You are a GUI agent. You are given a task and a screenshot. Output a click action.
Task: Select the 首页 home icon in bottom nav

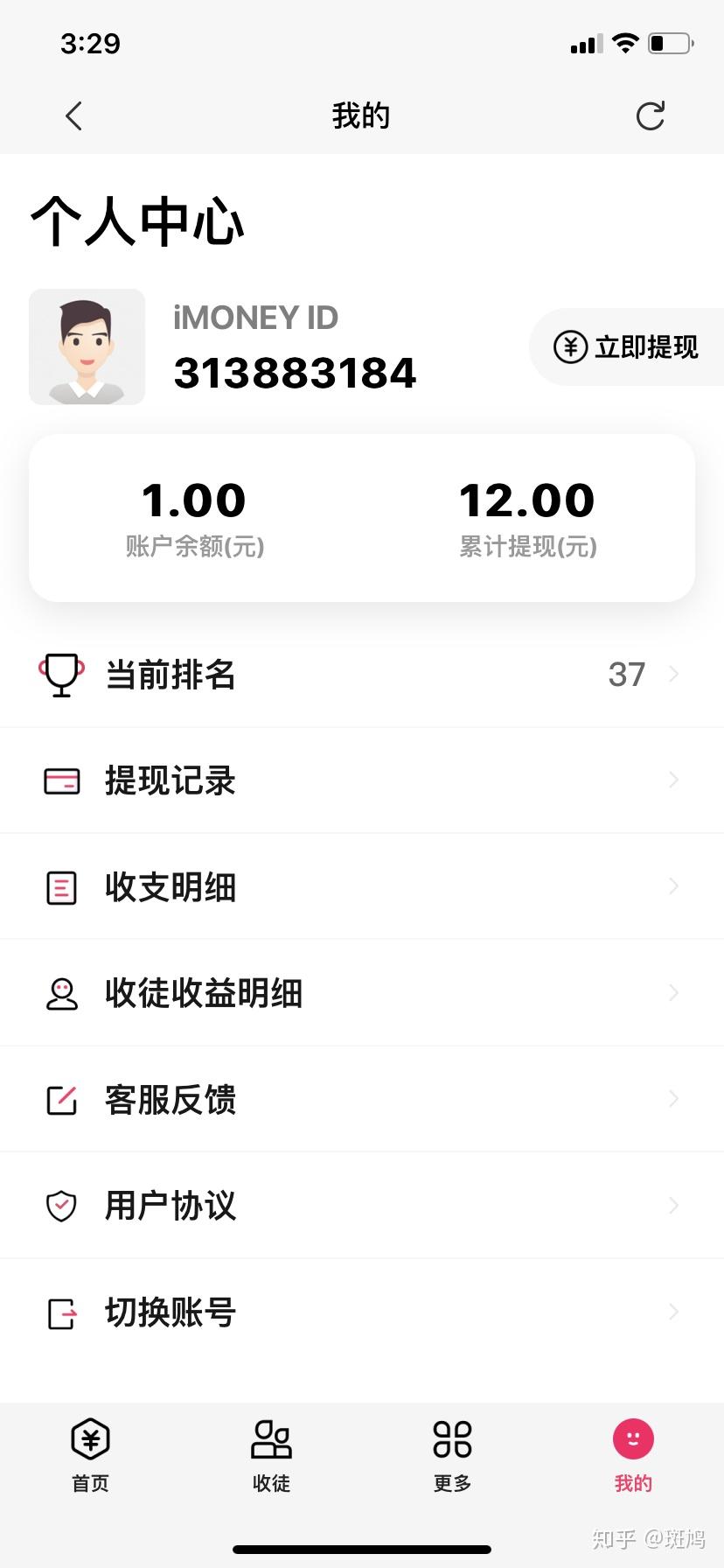89,1438
